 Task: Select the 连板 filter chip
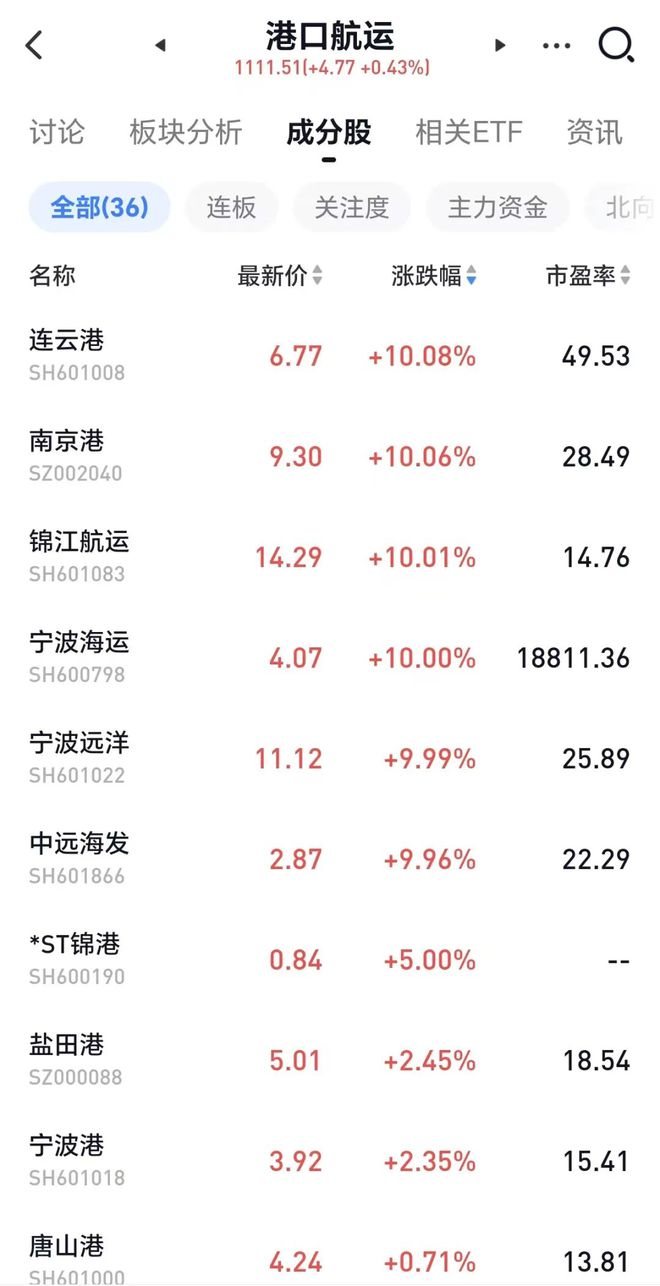point(232,207)
